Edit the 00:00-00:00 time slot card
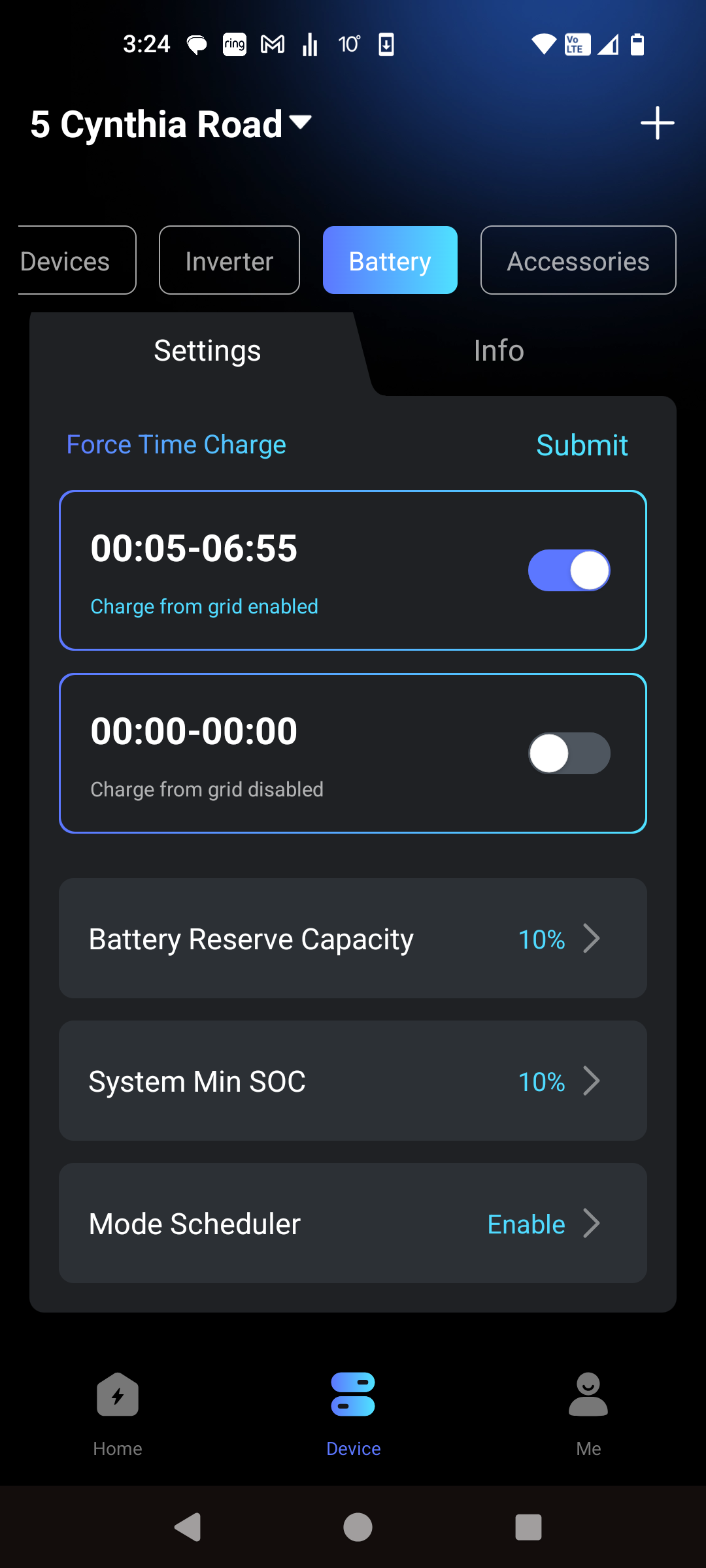Viewport: 706px width, 1568px height. point(261,753)
